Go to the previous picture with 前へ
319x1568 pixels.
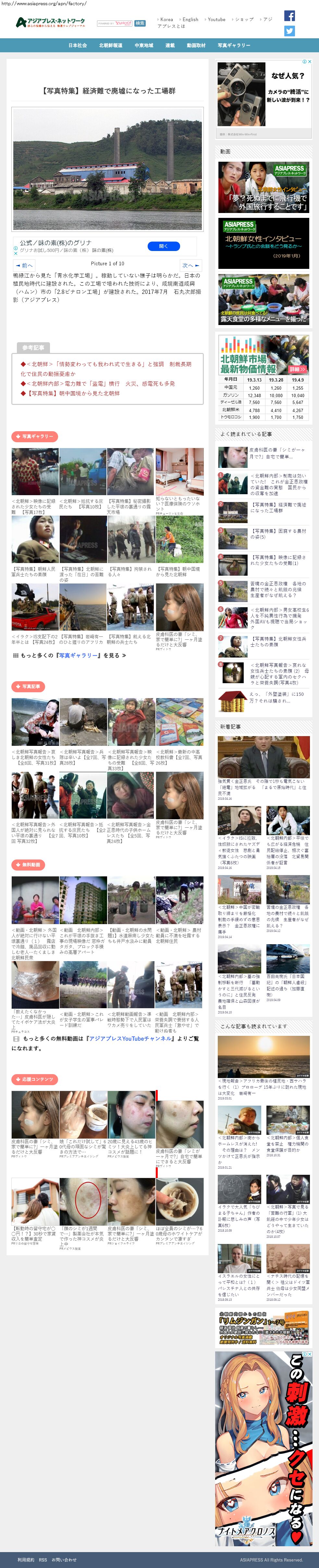click(24, 265)
